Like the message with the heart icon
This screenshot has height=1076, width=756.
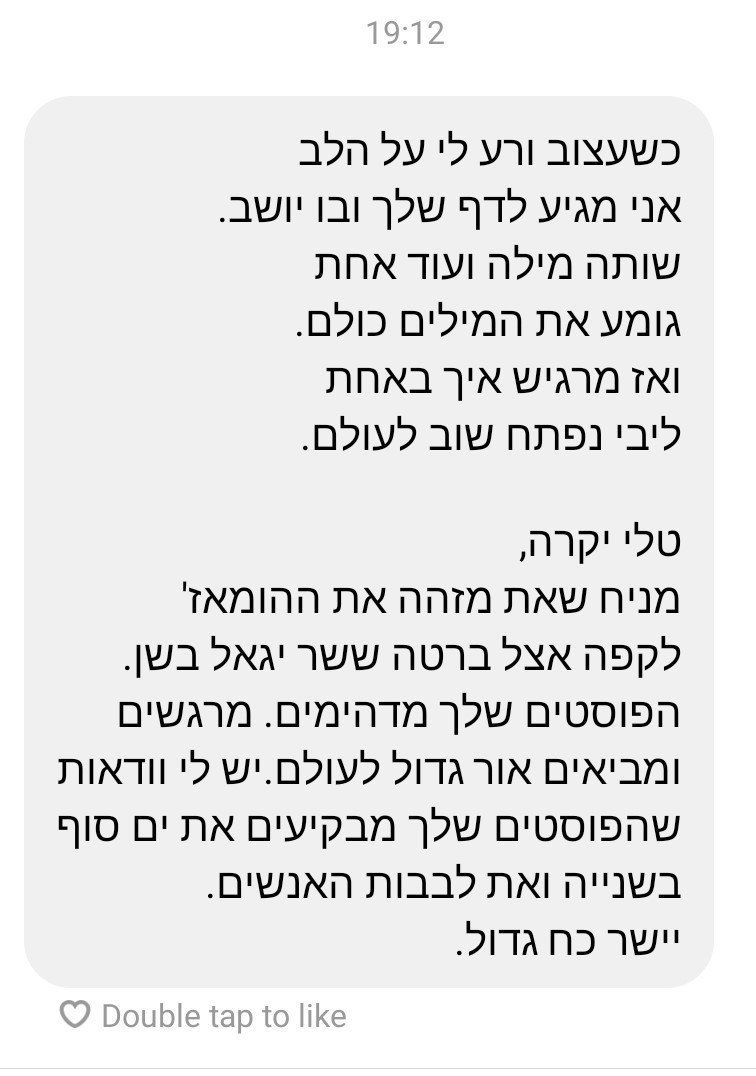click(75, 1017)
